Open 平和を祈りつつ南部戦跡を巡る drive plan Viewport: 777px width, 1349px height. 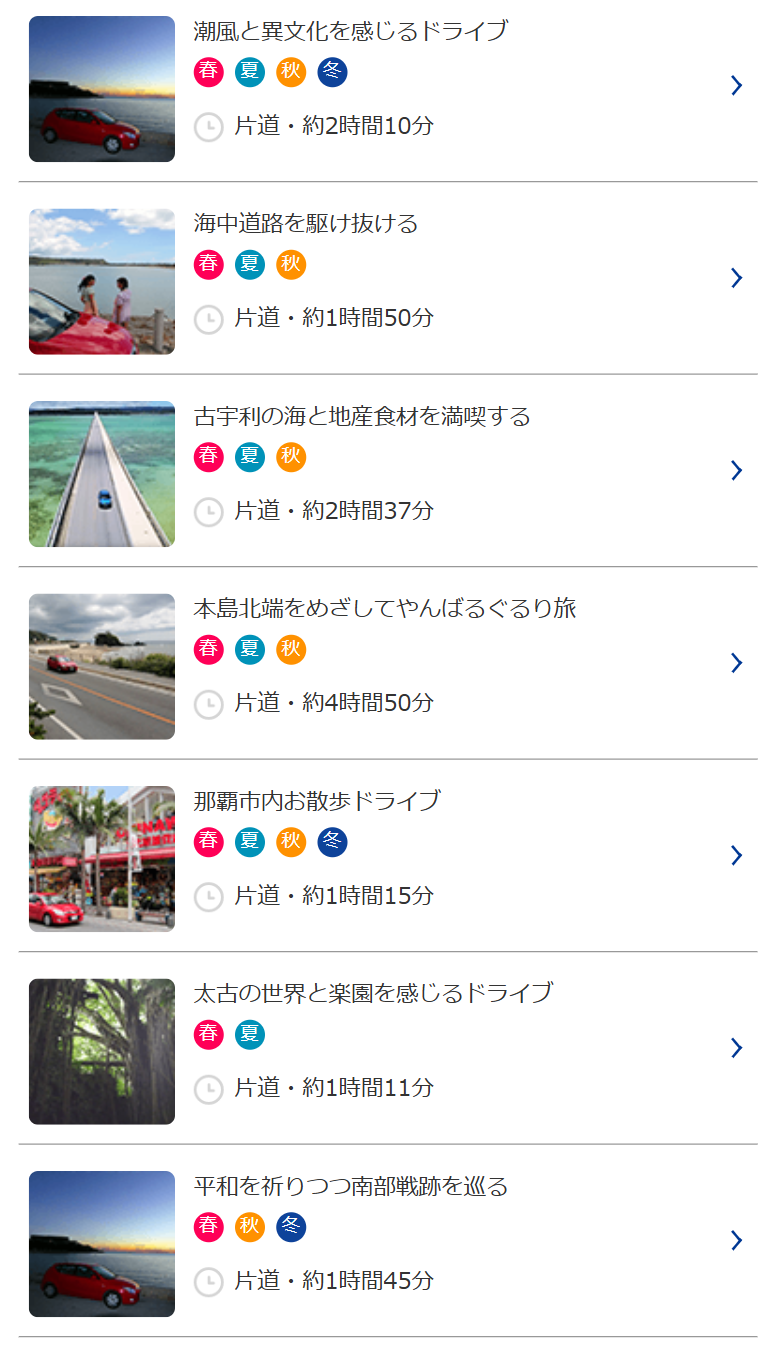[351, 1187]
